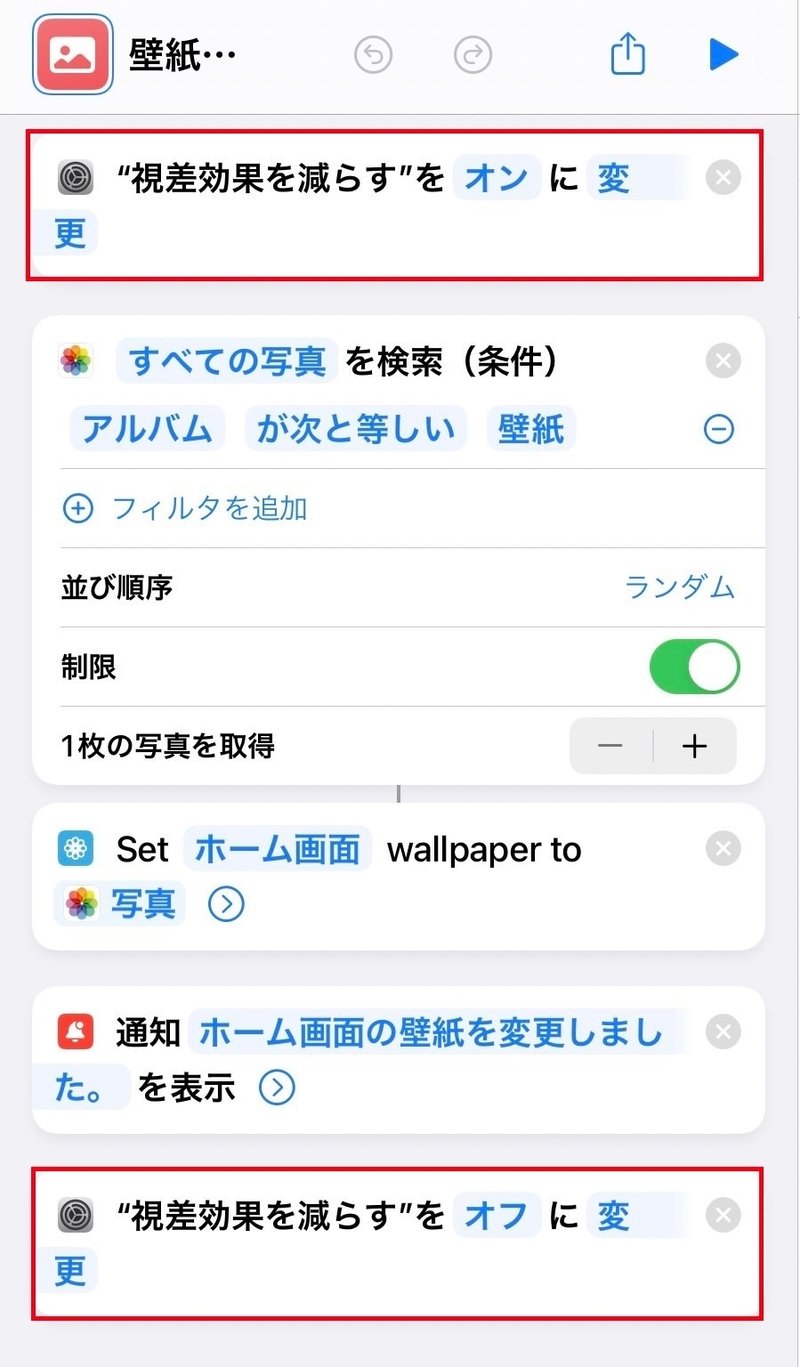
Task: Tap the すべての写真 variable chip
Action: [x=227, y=361]
